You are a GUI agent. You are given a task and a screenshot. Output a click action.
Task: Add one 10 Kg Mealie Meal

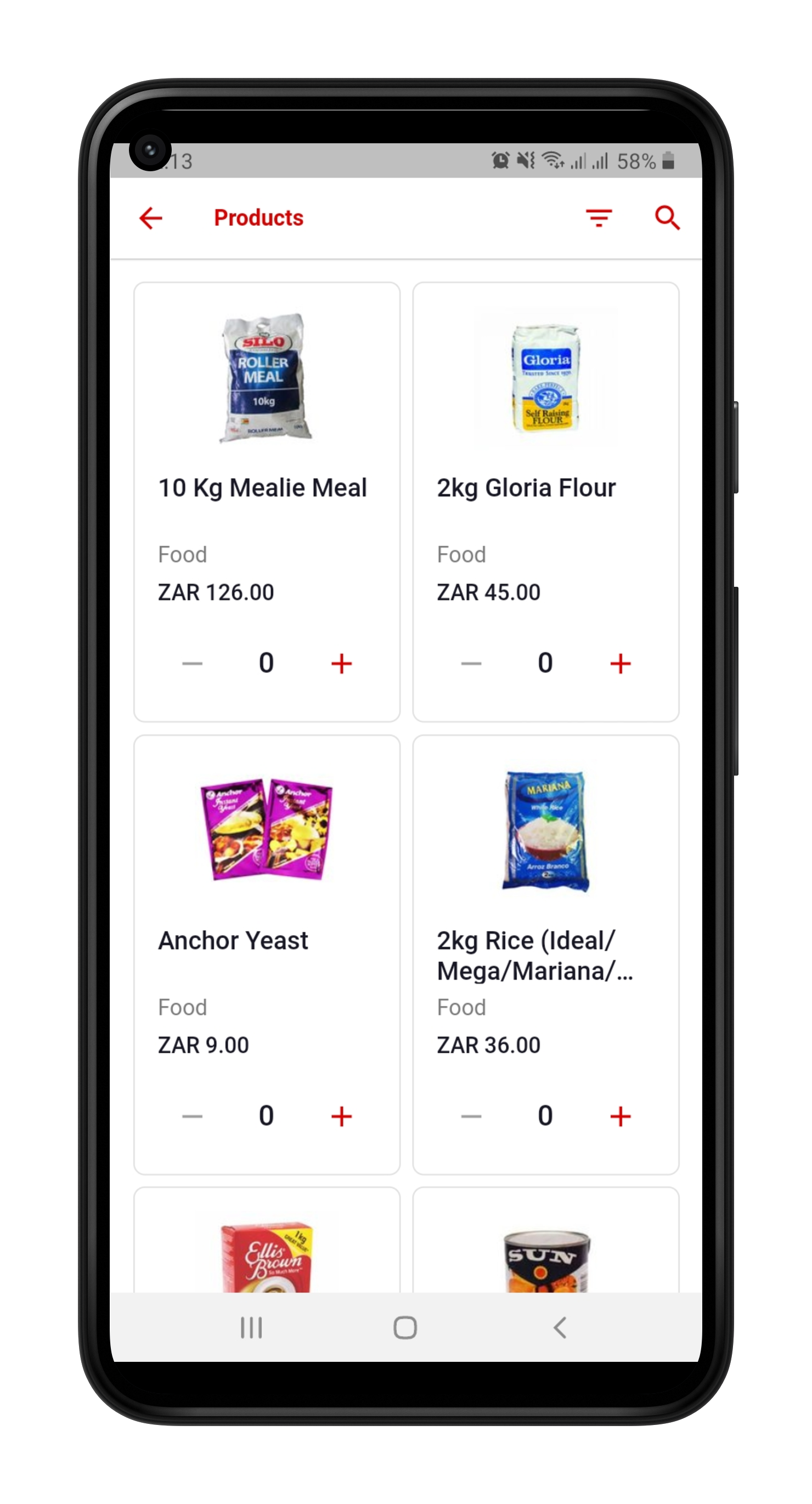pos(341,663)
